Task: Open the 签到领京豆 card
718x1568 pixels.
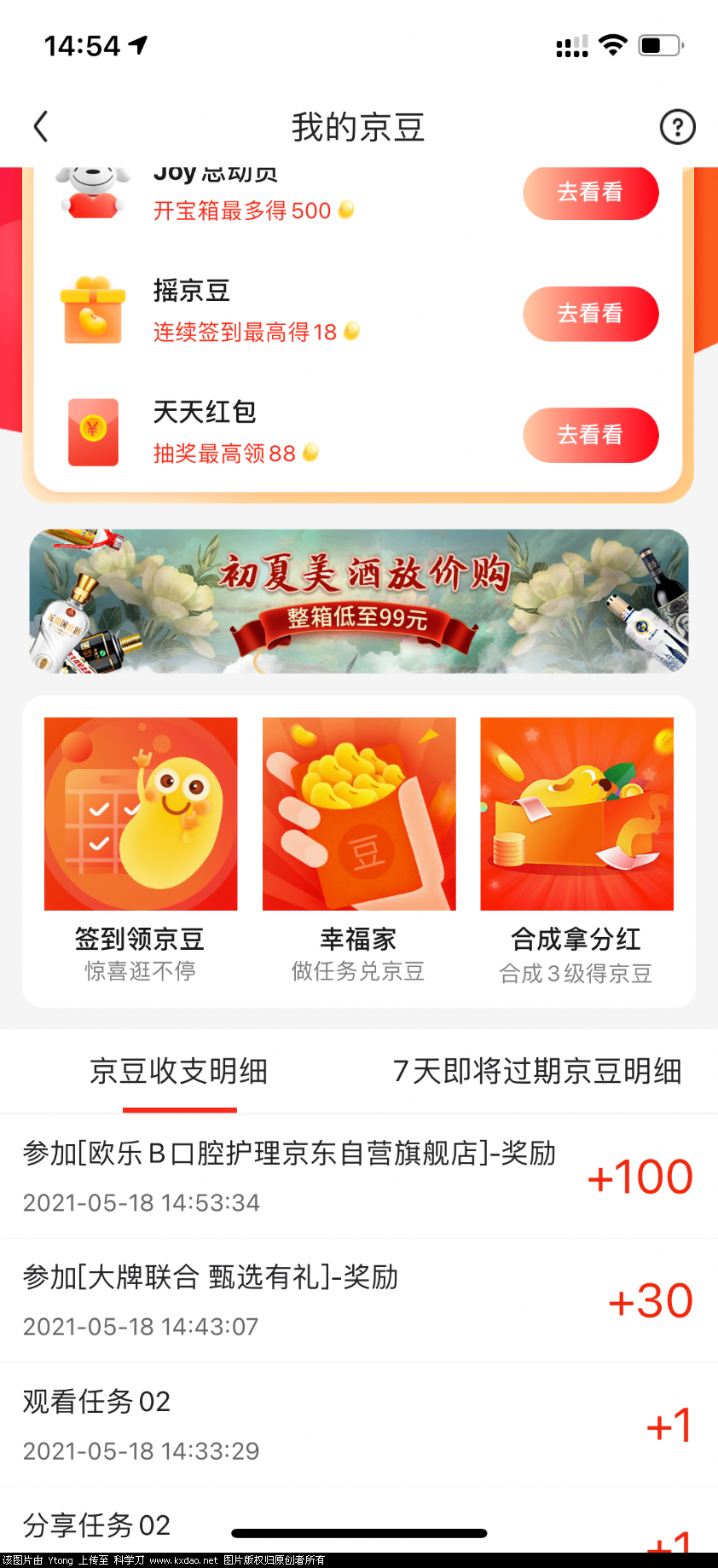Action: pos(141,849)
